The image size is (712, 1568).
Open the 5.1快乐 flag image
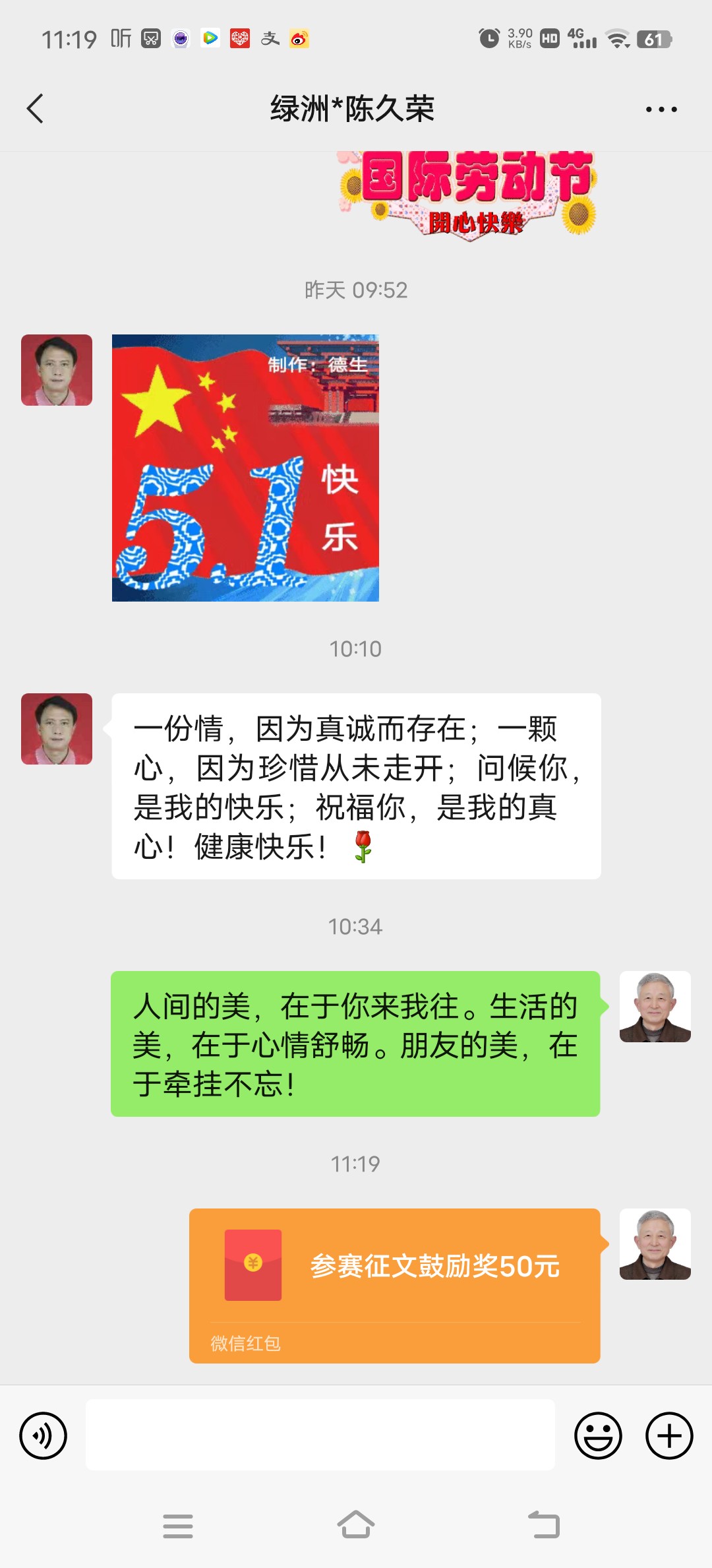(245, 468)
